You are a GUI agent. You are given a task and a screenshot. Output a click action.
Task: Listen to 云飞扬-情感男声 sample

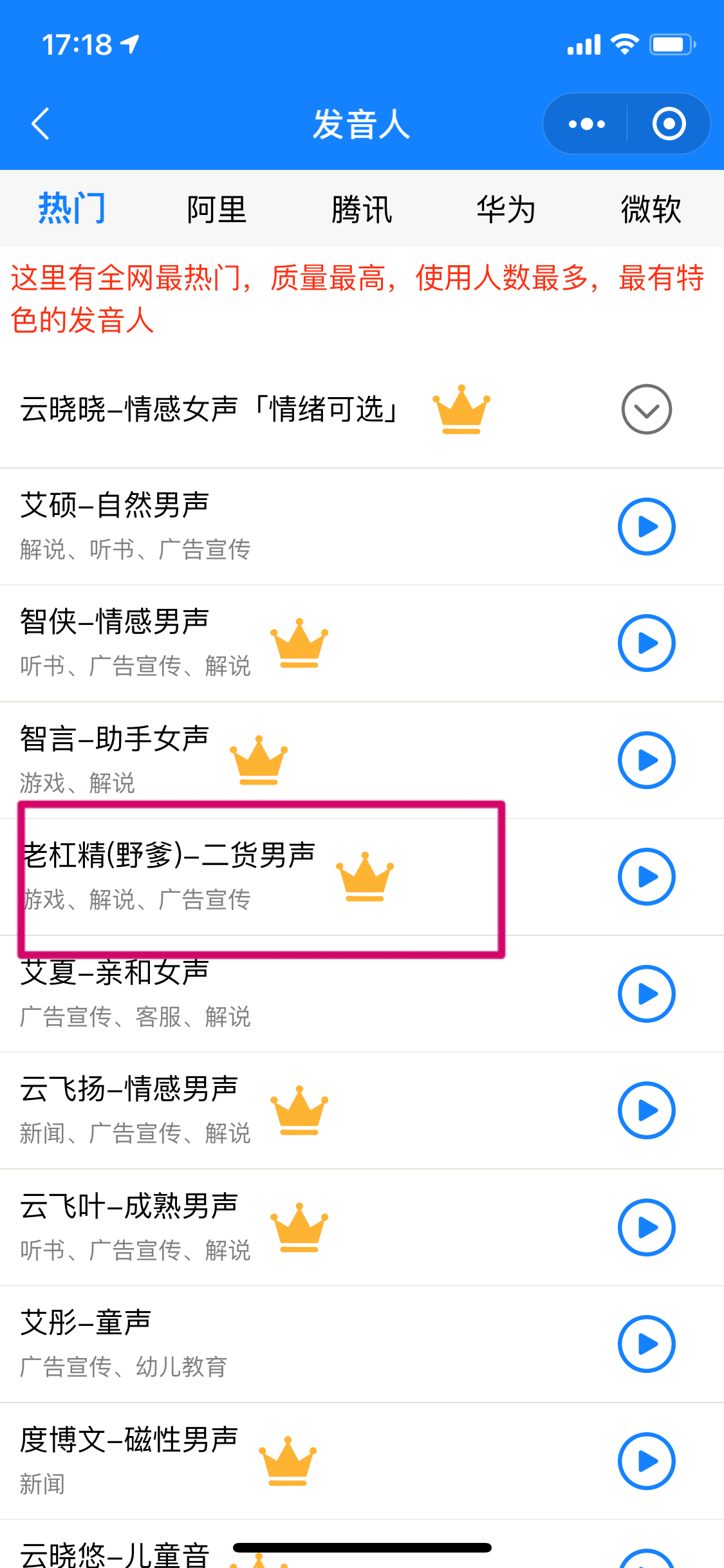point(646,1110)
